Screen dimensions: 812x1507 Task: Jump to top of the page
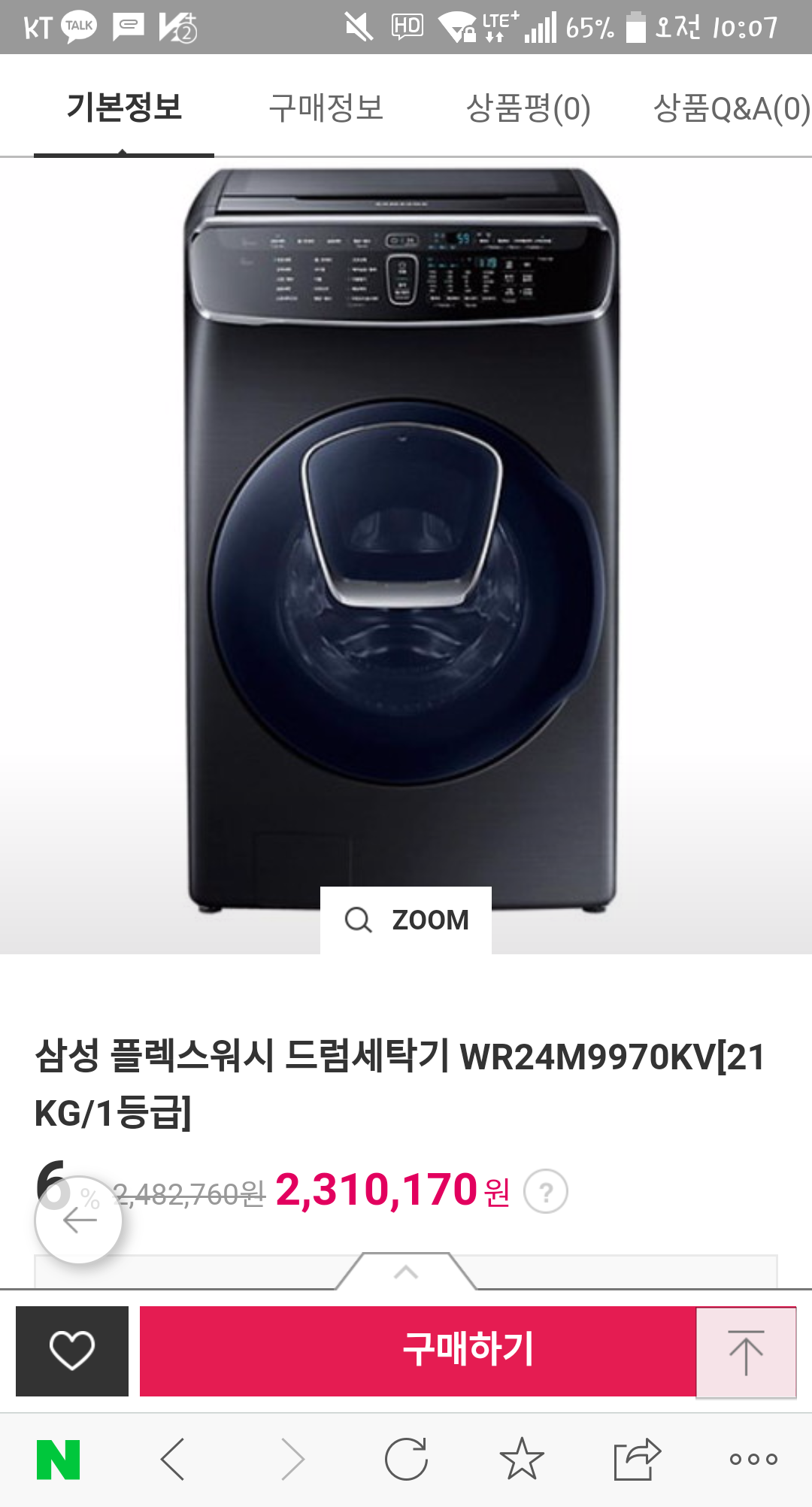click(x=746, y=1352)
